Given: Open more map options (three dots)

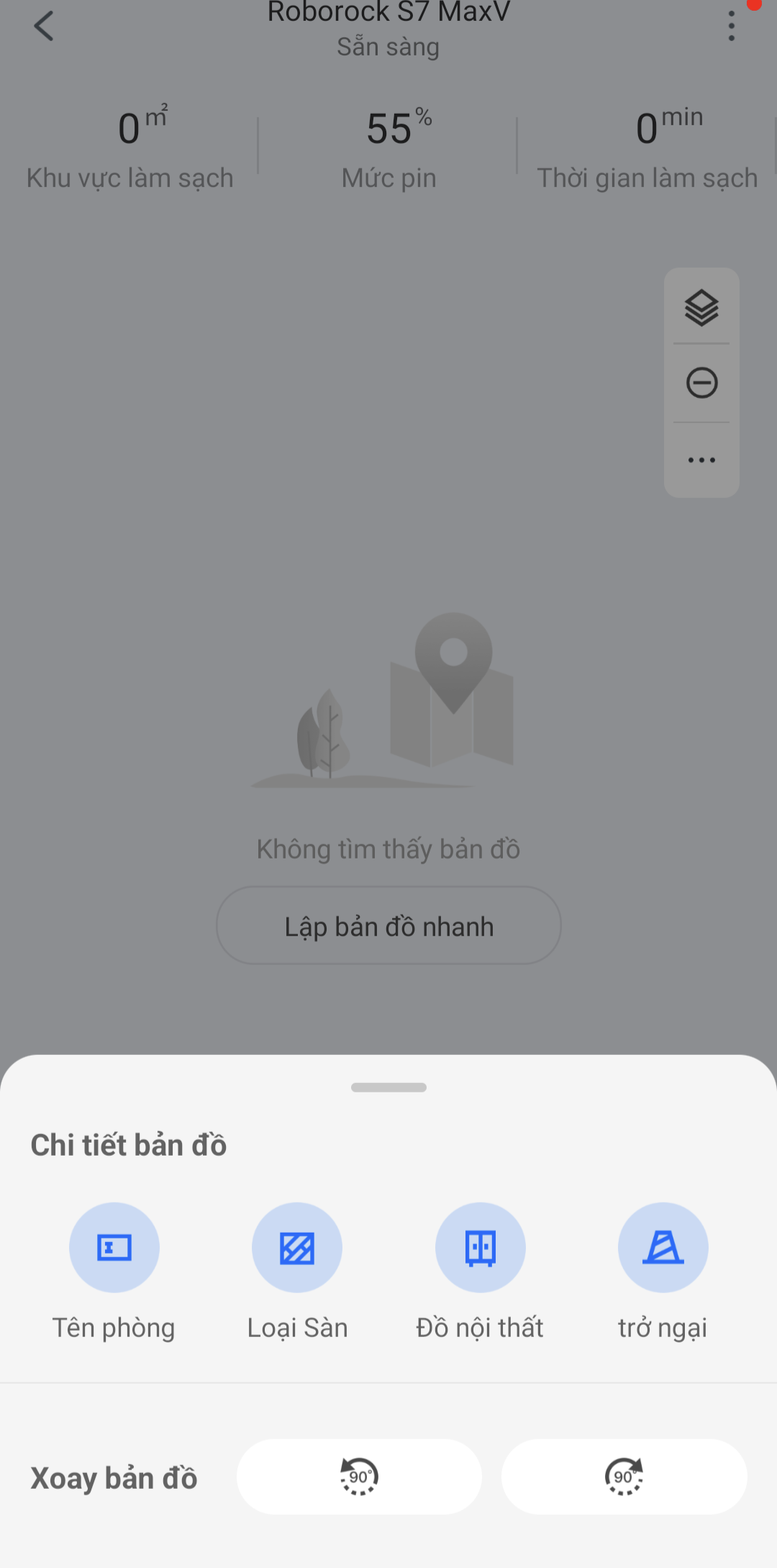Looking at the screenshot, I should point(701,460).
